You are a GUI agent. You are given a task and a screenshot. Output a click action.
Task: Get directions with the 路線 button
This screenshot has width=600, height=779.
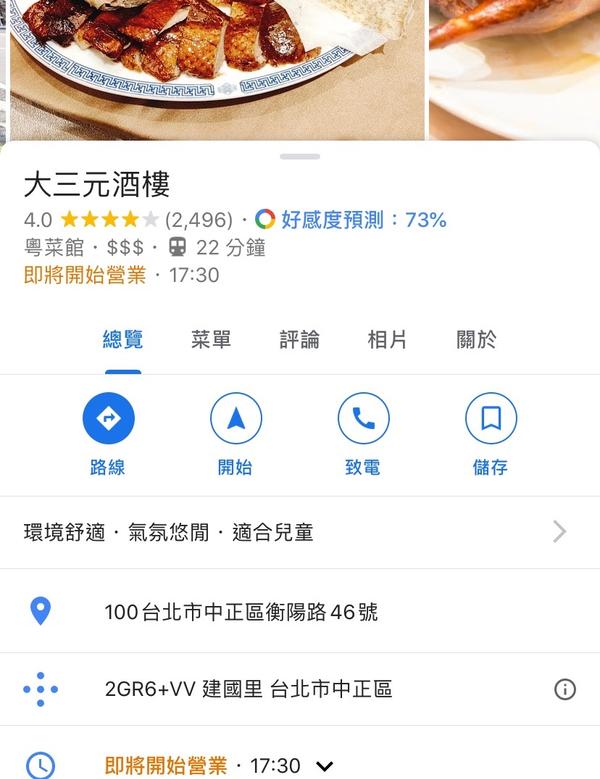pos(108,420)
